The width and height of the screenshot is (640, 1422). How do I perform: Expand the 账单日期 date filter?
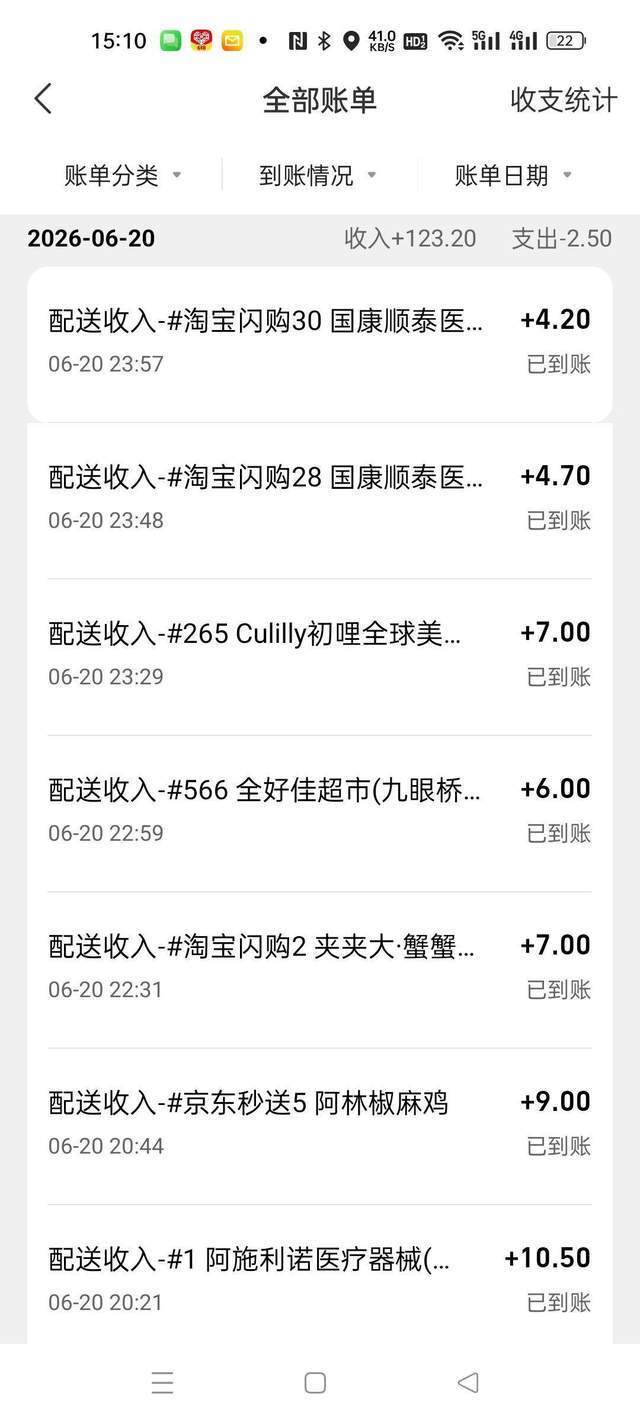tap(513, 176)
